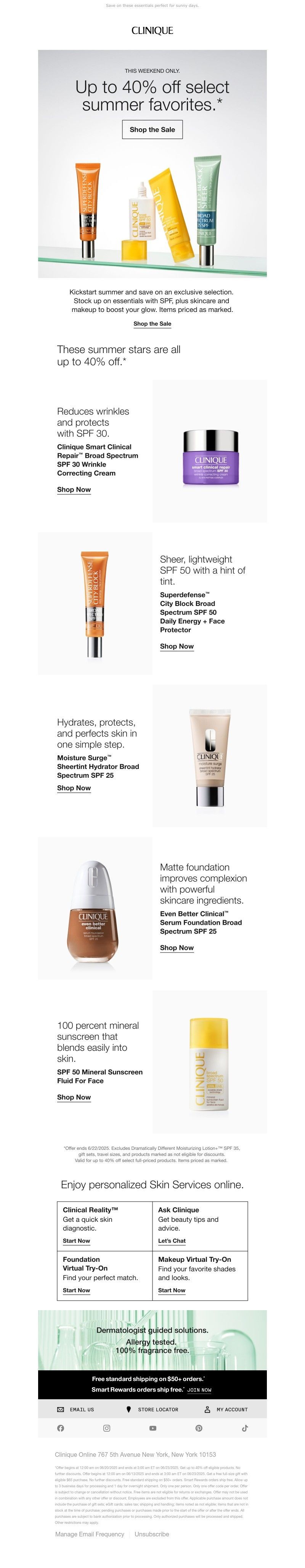Tap the boxed Shop the Sale button
305x1568 pixels.
(x=152, y=129)
